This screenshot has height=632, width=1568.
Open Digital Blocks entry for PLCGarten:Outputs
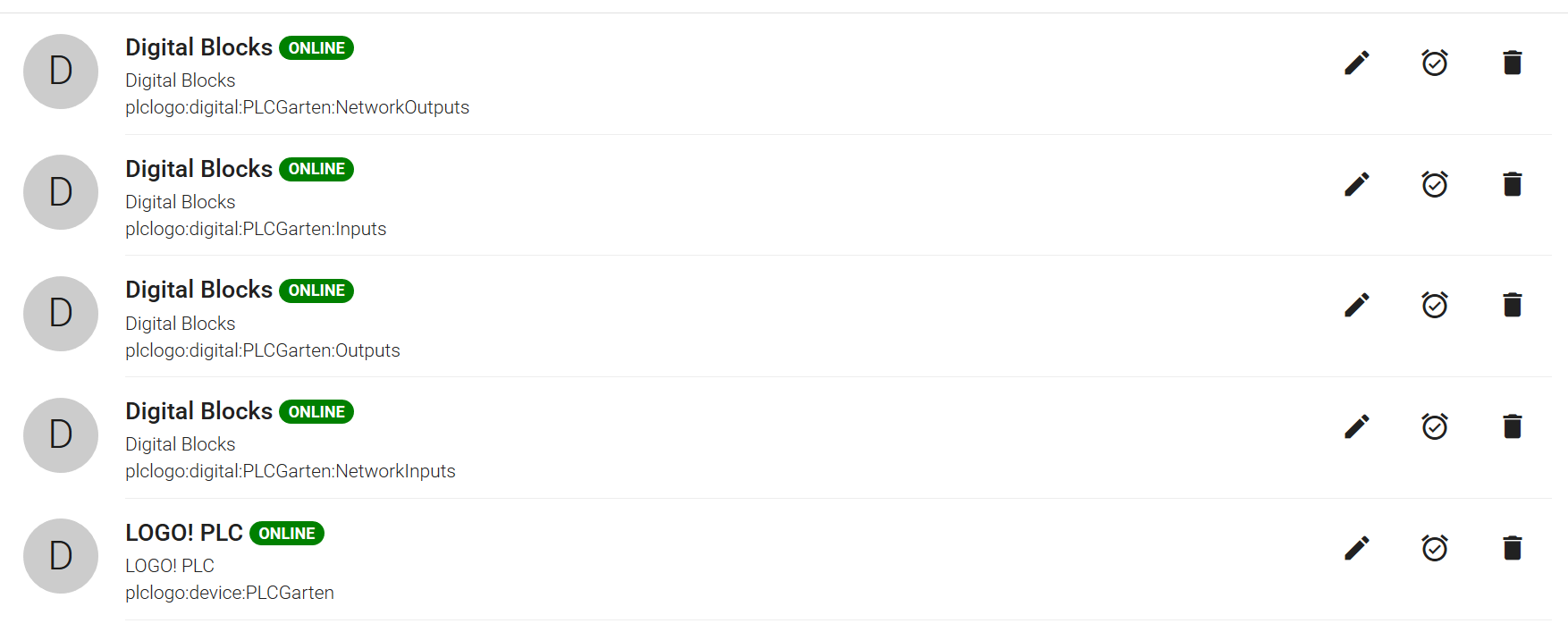198,291
